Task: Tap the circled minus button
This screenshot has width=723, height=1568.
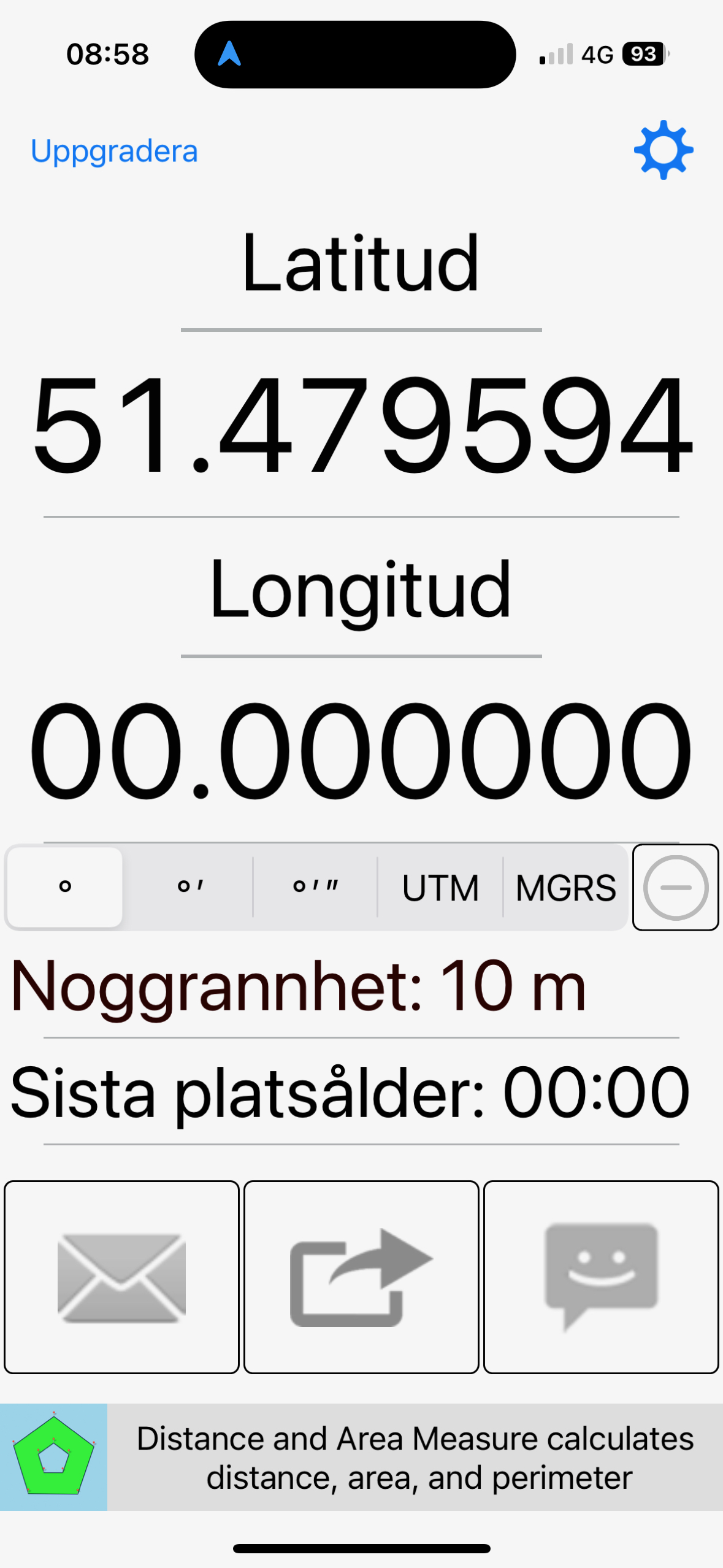Action: click(x=676, y=887)
